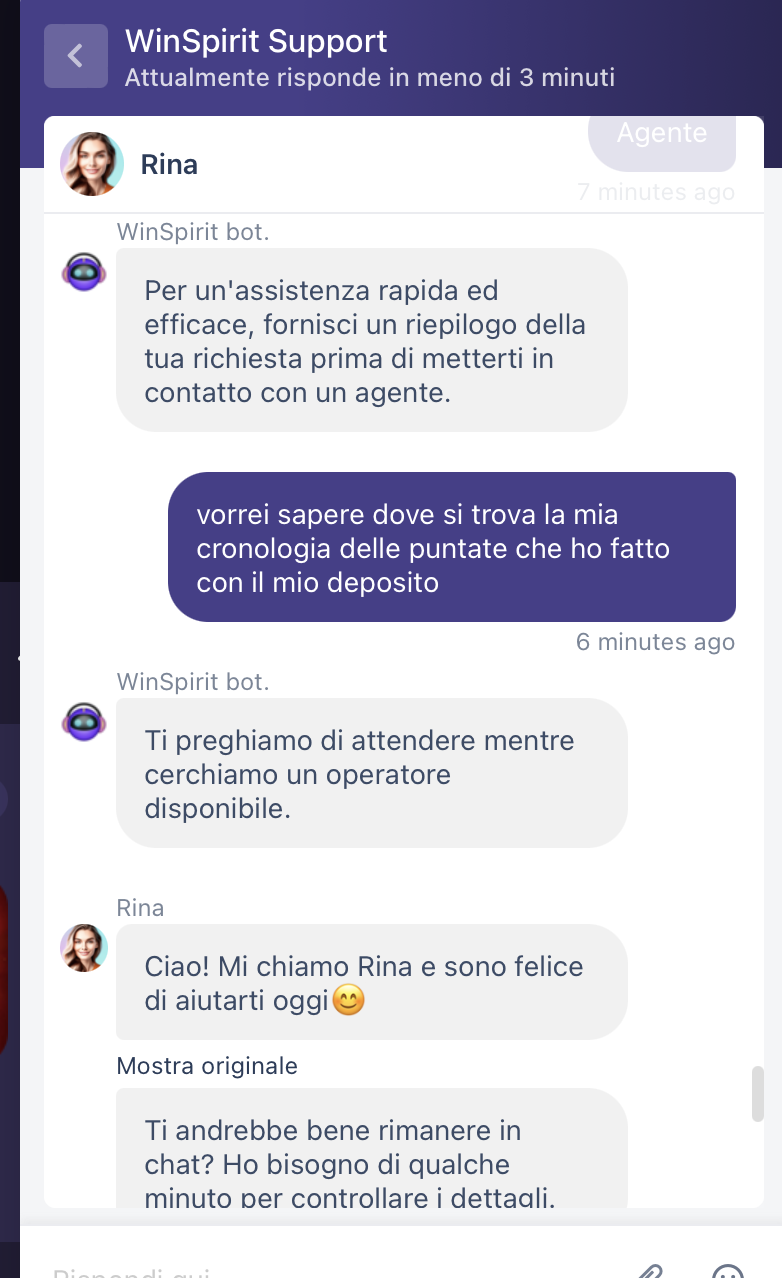Tap Mostra originale under Rina's greeting

pos(207,1066)
